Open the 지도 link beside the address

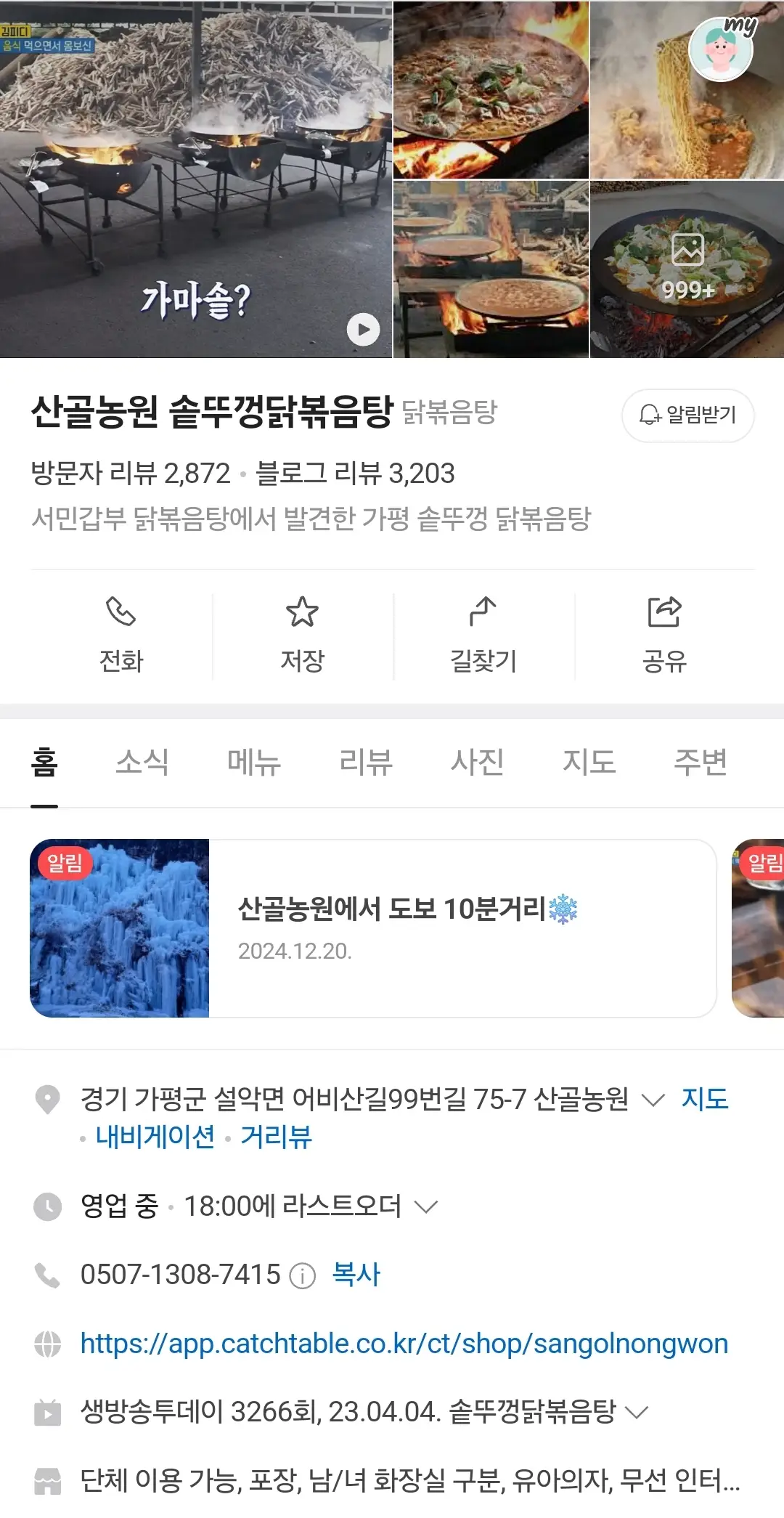(x=704, y=1099)
